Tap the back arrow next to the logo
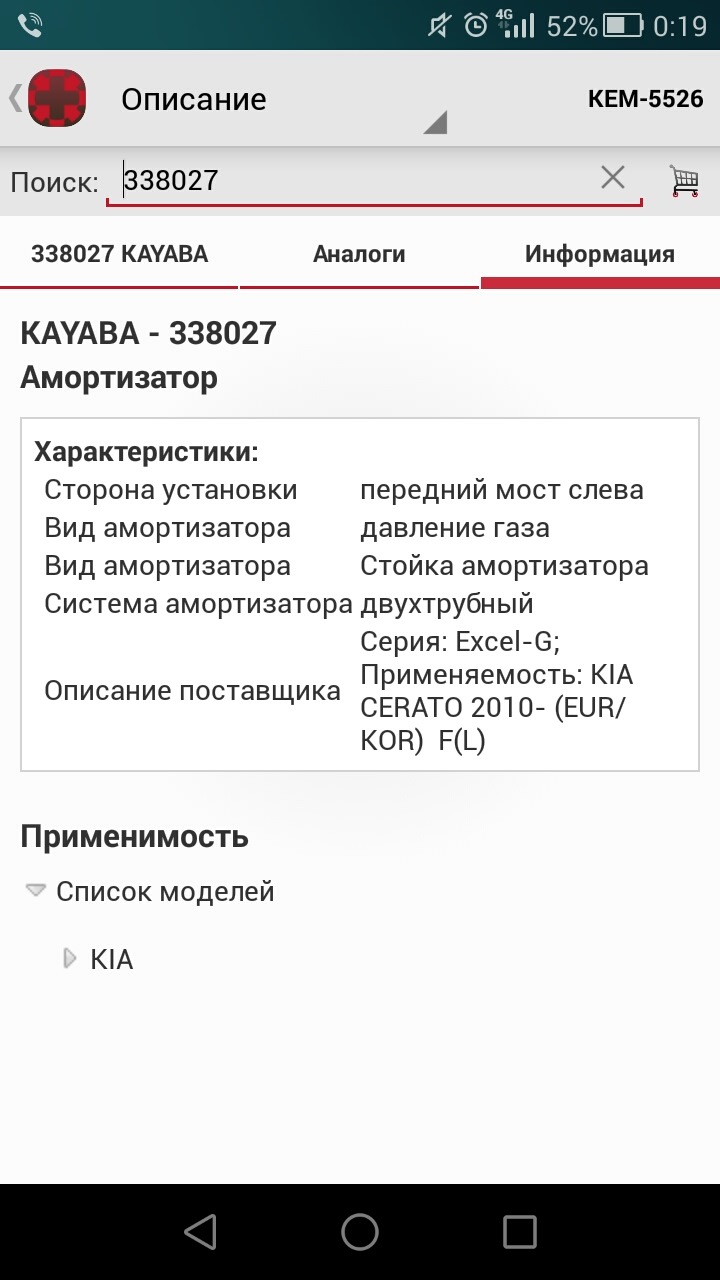This screenshot has height=1280, width=720. [14, 99]
